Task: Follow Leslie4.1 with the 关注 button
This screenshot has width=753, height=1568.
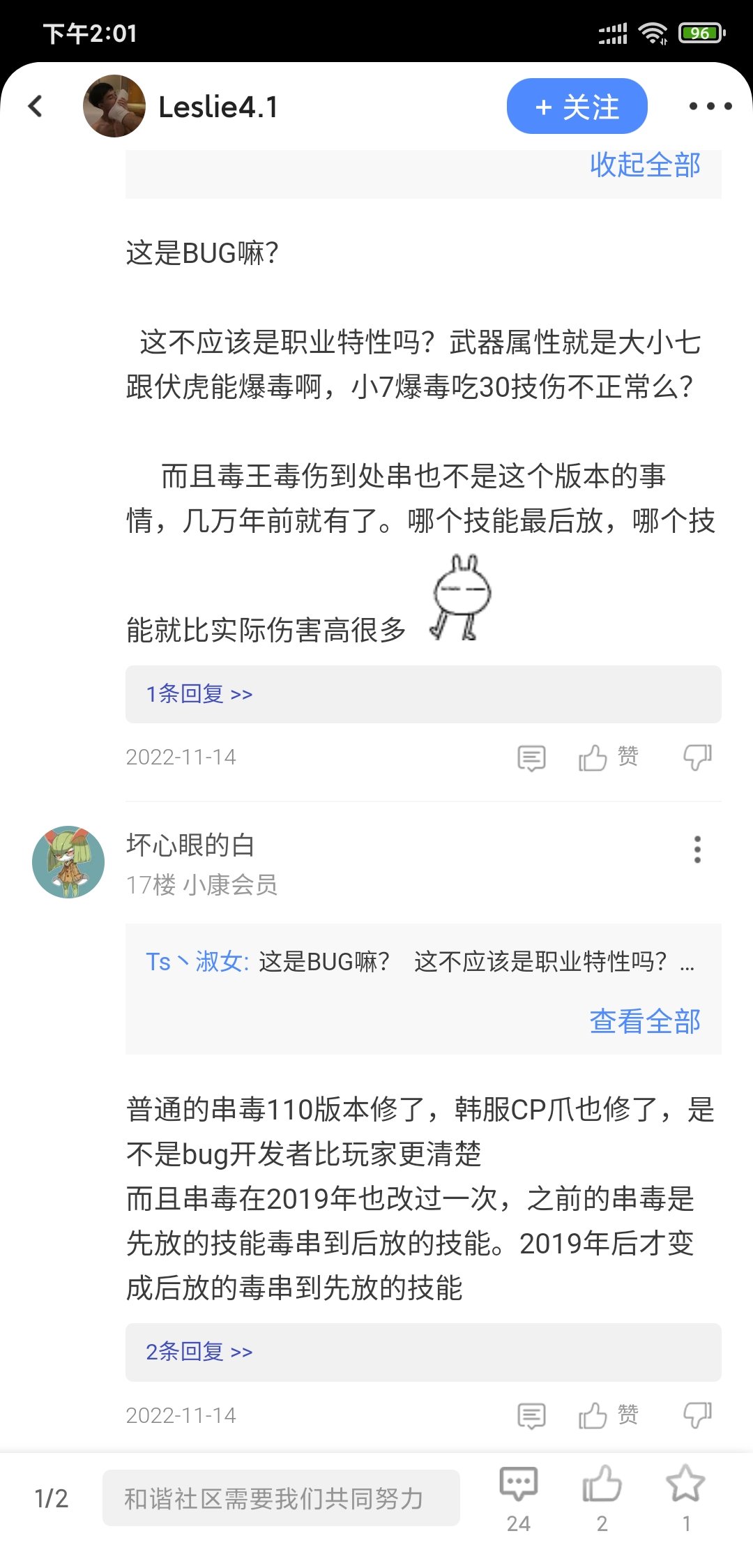Action: pyautogui.click(x=577, y=106)
